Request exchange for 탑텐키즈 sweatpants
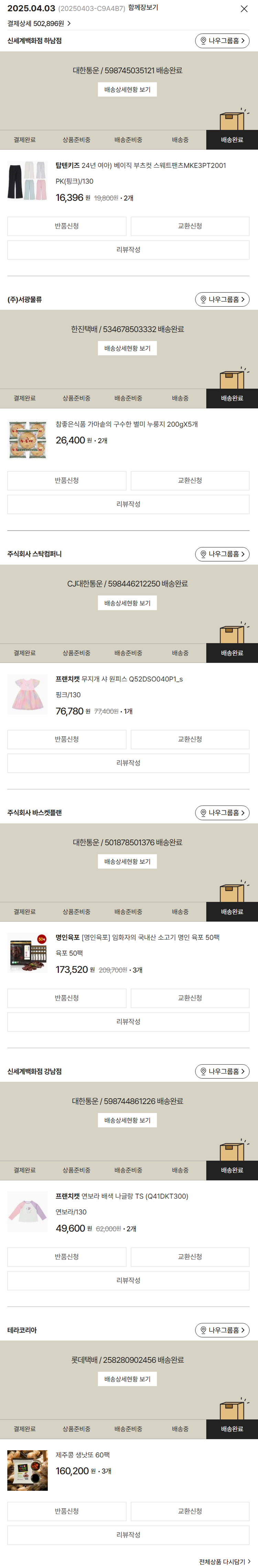Viewport: 258px width, 1568px height. (x=190, y=226)
